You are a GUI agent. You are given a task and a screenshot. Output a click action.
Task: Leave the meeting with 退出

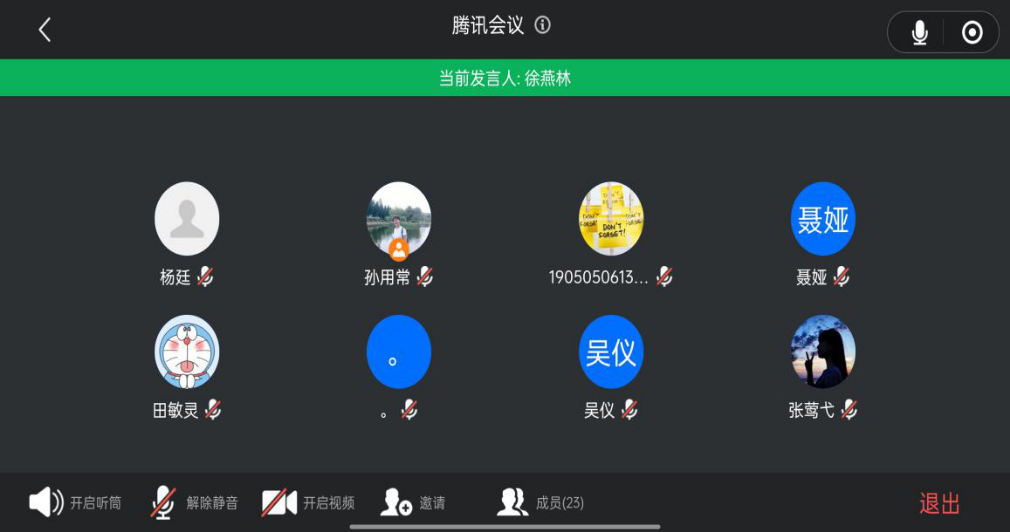coord(939,503)
